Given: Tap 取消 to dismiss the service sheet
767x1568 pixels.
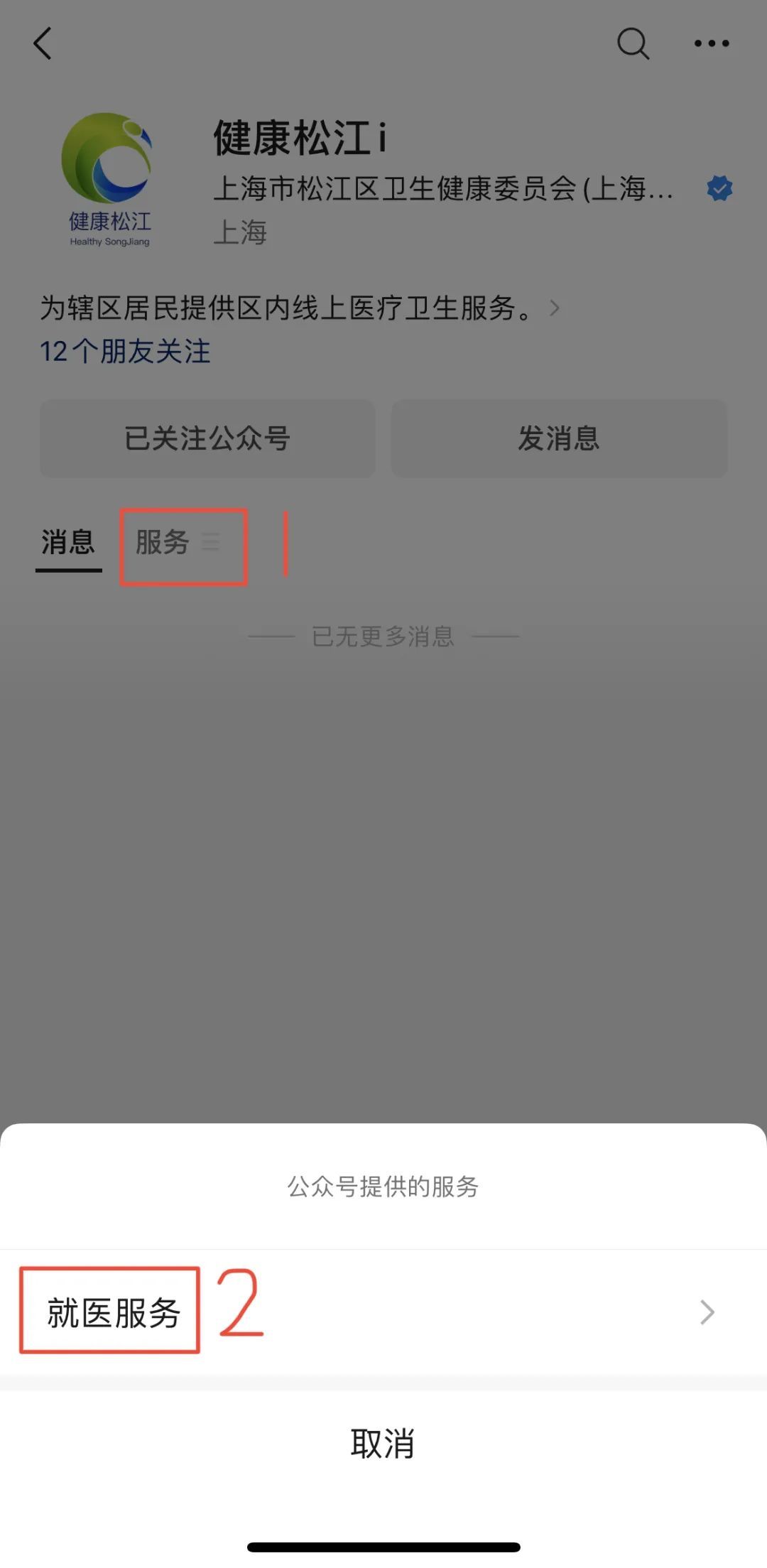Looking at the screenshot, I should (382, 1443).
